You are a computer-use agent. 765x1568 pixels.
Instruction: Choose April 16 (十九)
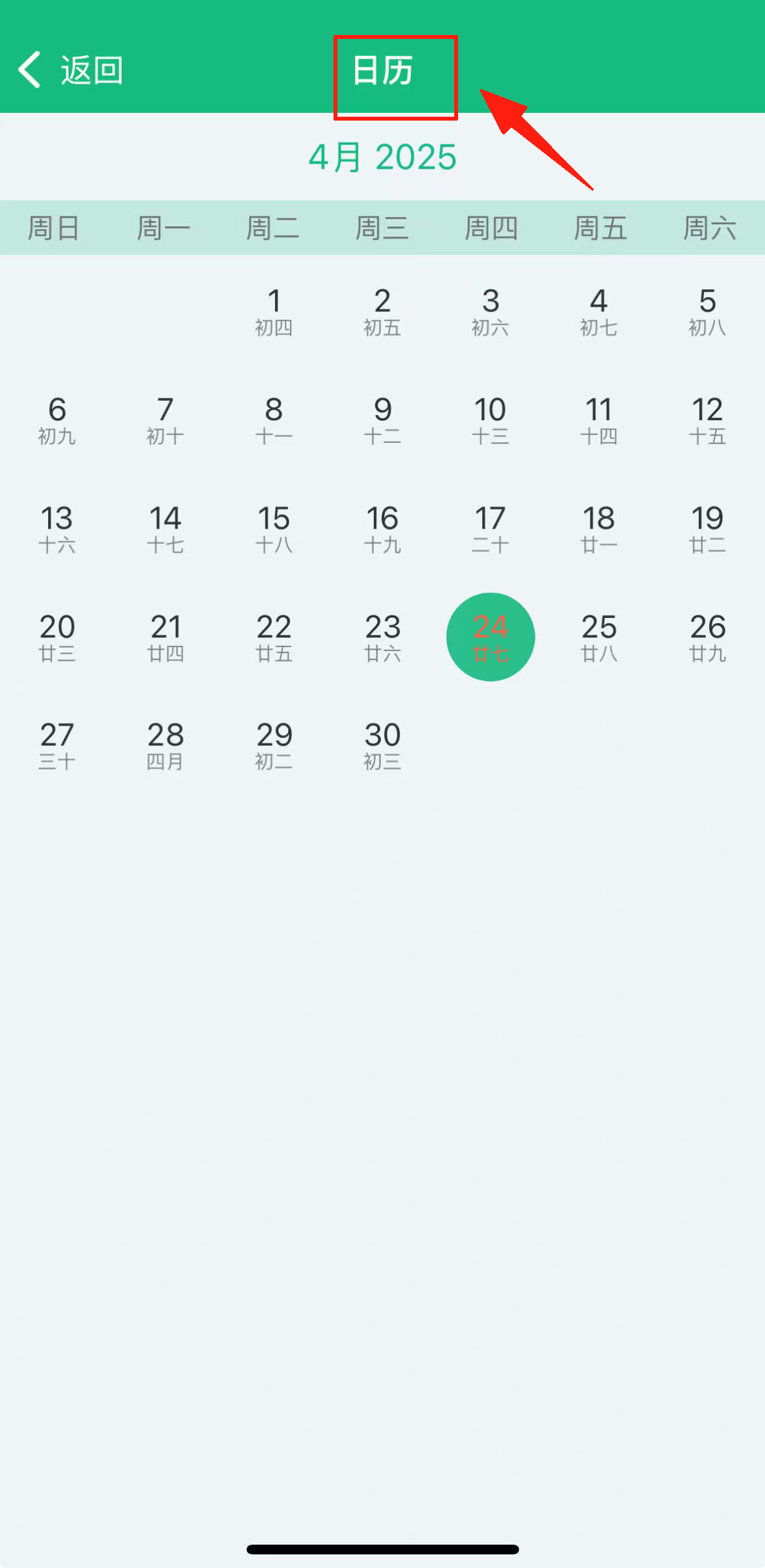[x=382, y=529]
